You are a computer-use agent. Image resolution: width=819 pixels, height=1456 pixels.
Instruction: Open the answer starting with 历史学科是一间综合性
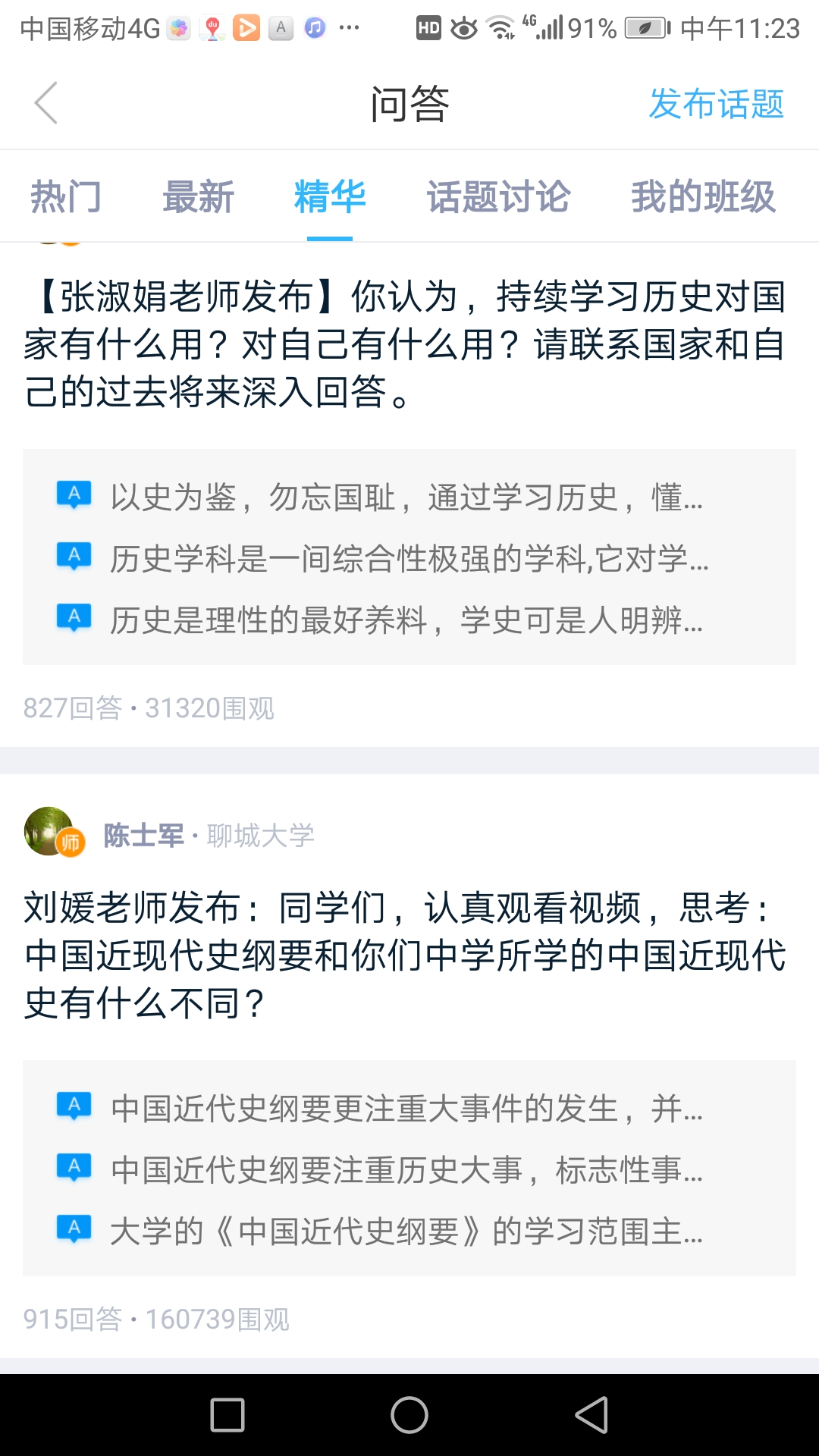(x=409, y=559)
